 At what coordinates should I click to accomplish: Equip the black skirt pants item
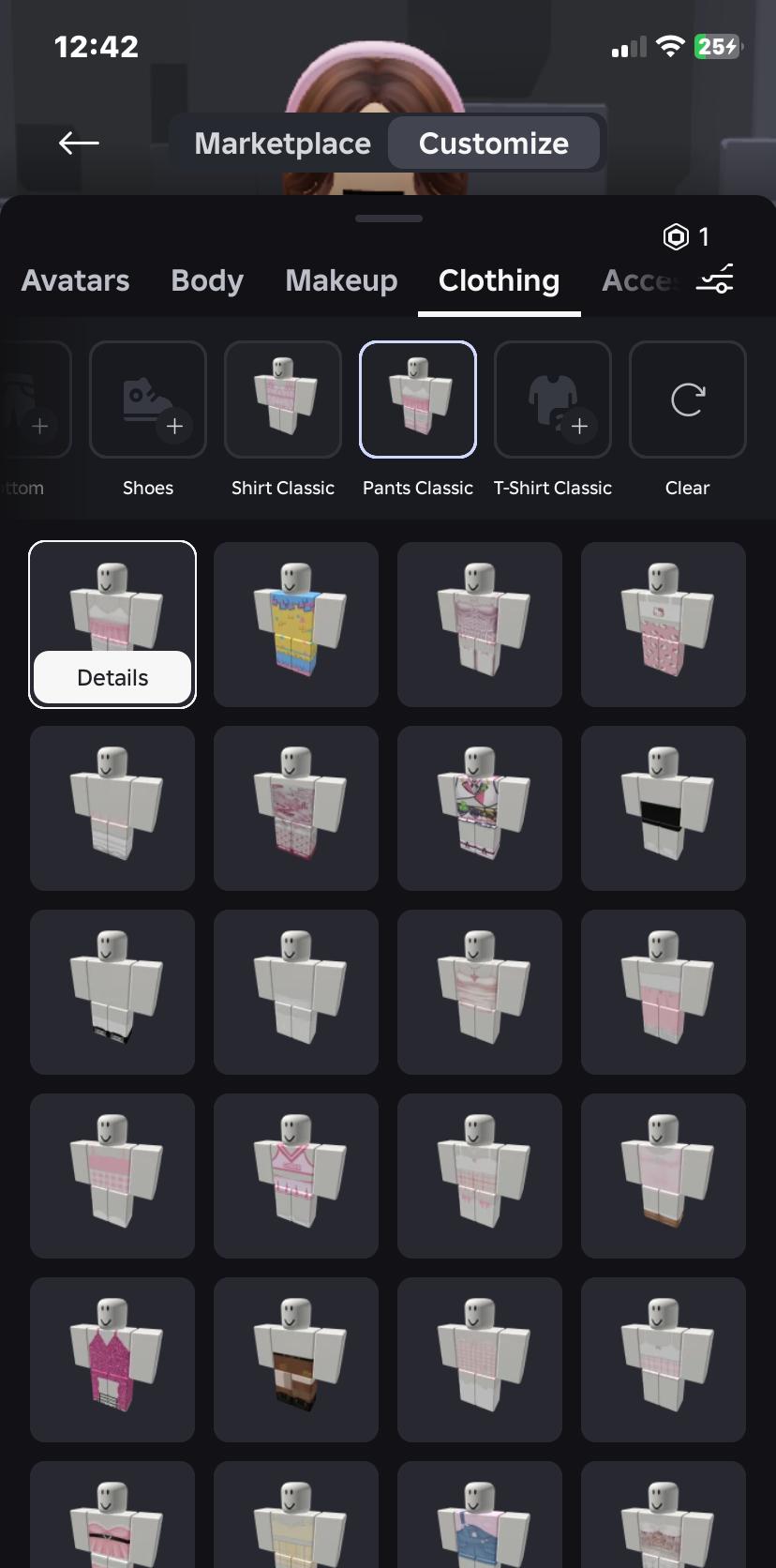tap(664, 807)
